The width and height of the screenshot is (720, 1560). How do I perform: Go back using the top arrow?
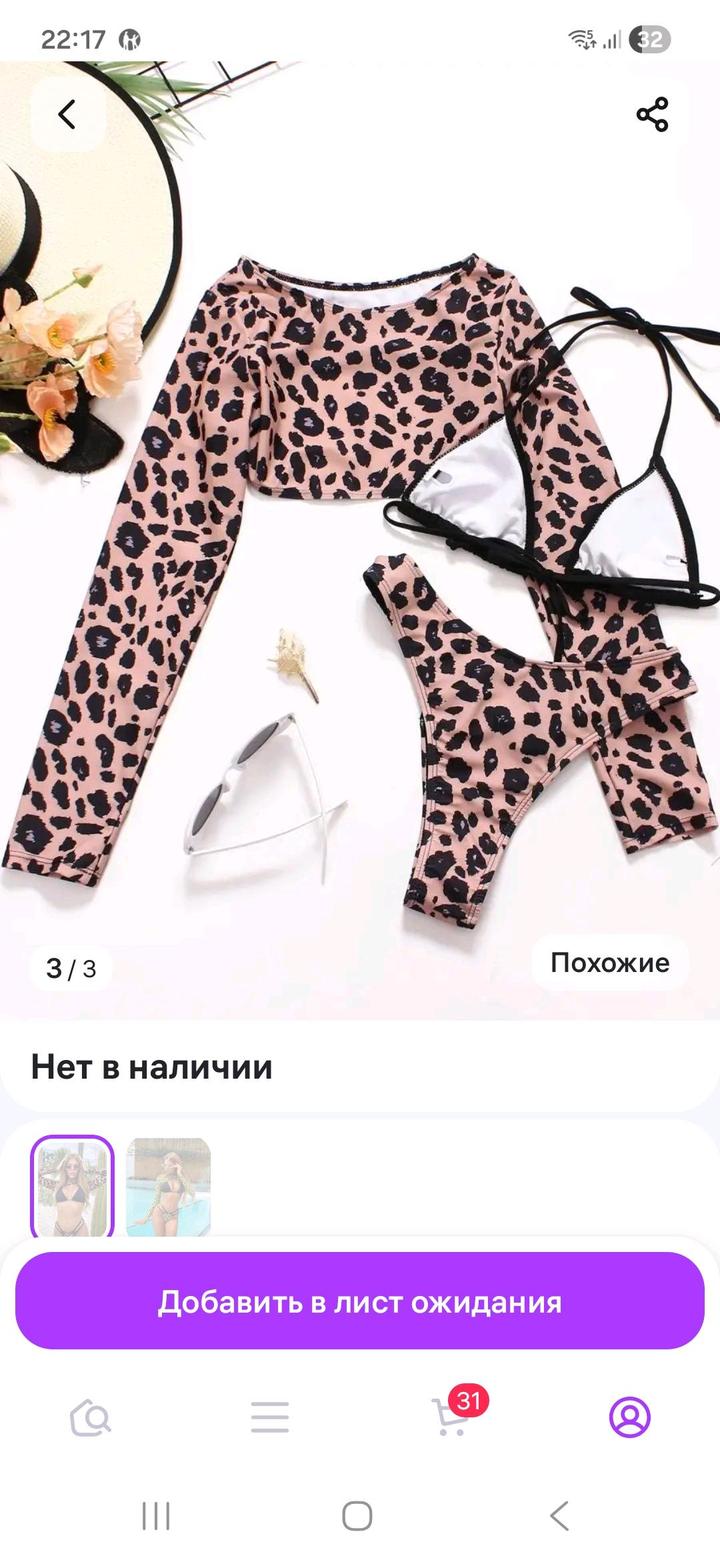(x=67, y=114)
